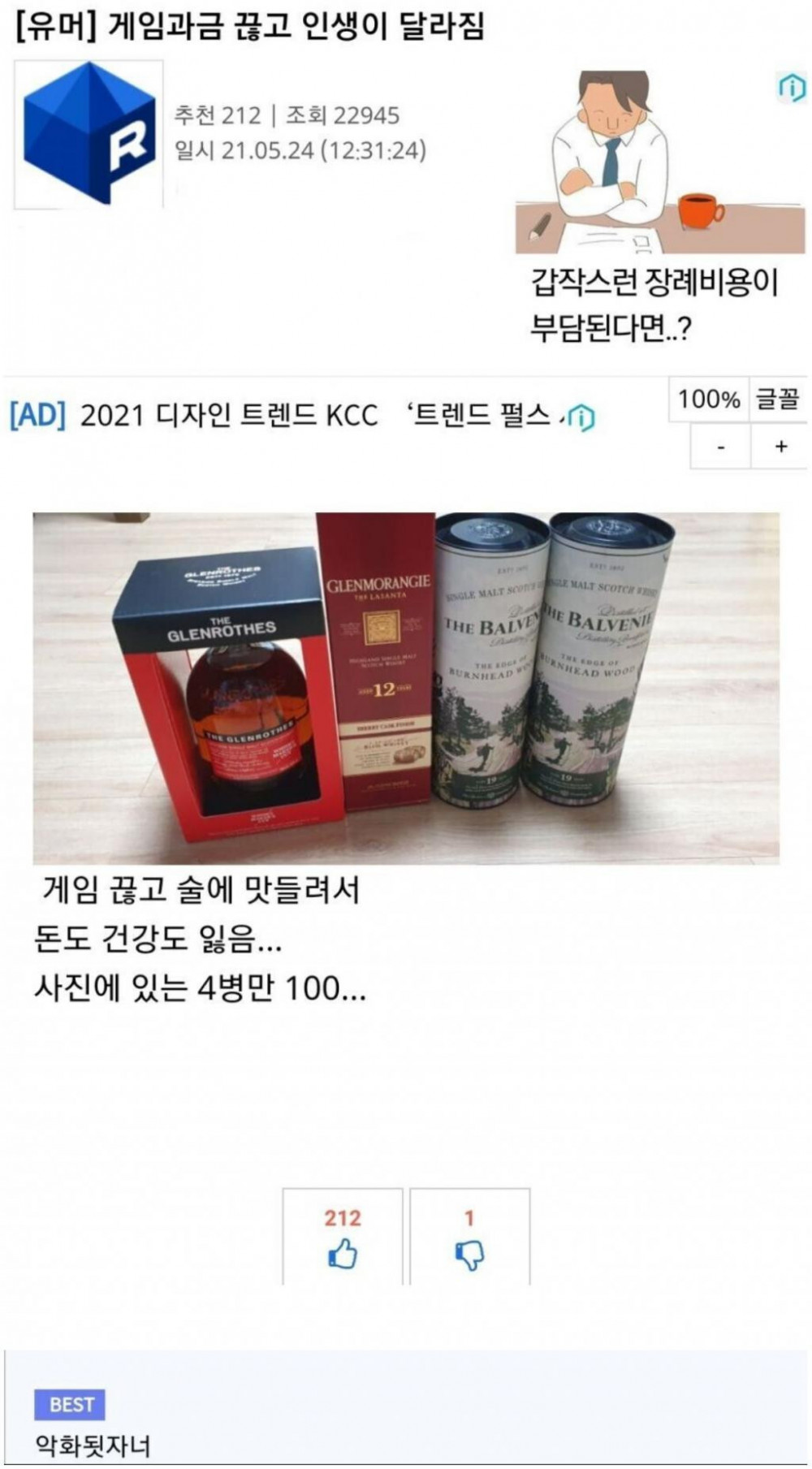Decrease the font size with minus button

pyautogui.click(x=720, y=446)
